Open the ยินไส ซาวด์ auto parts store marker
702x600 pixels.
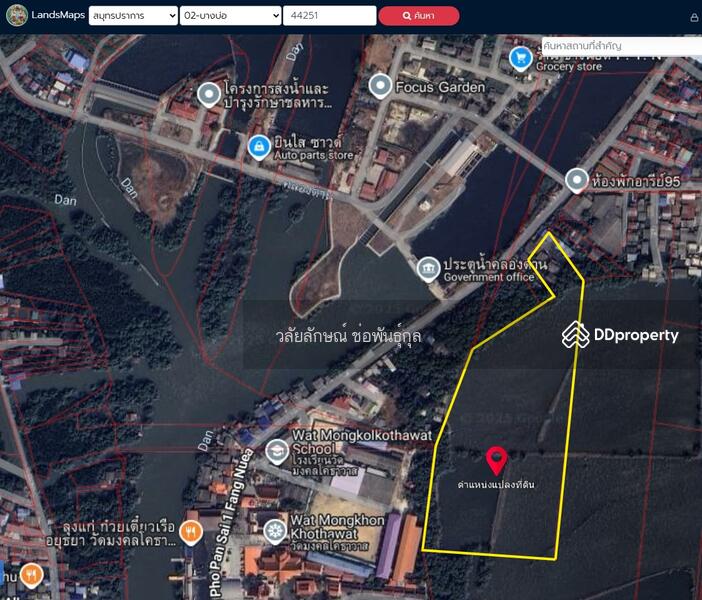[x=258, y=147]
